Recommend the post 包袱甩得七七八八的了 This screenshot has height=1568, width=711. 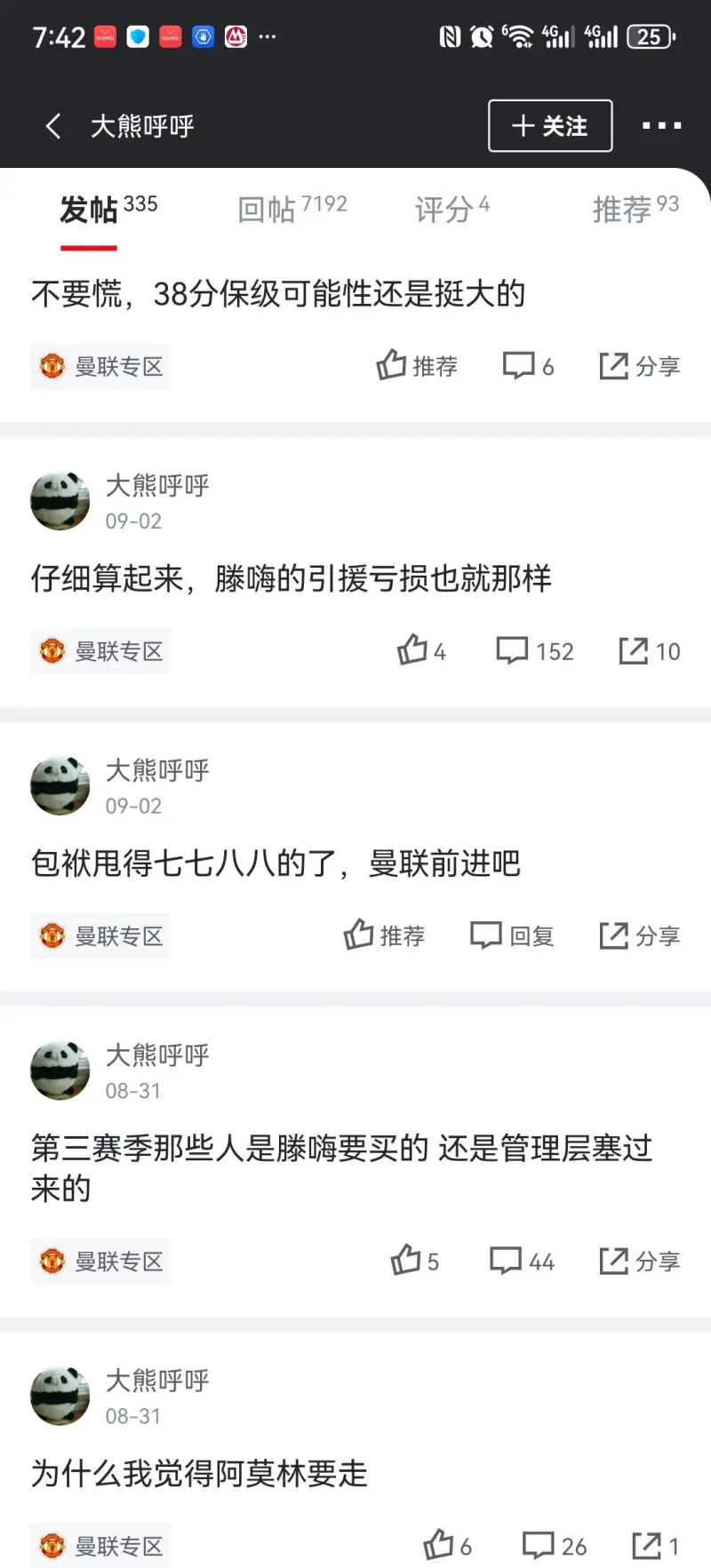pyautogui.click(x=384, y=935)
